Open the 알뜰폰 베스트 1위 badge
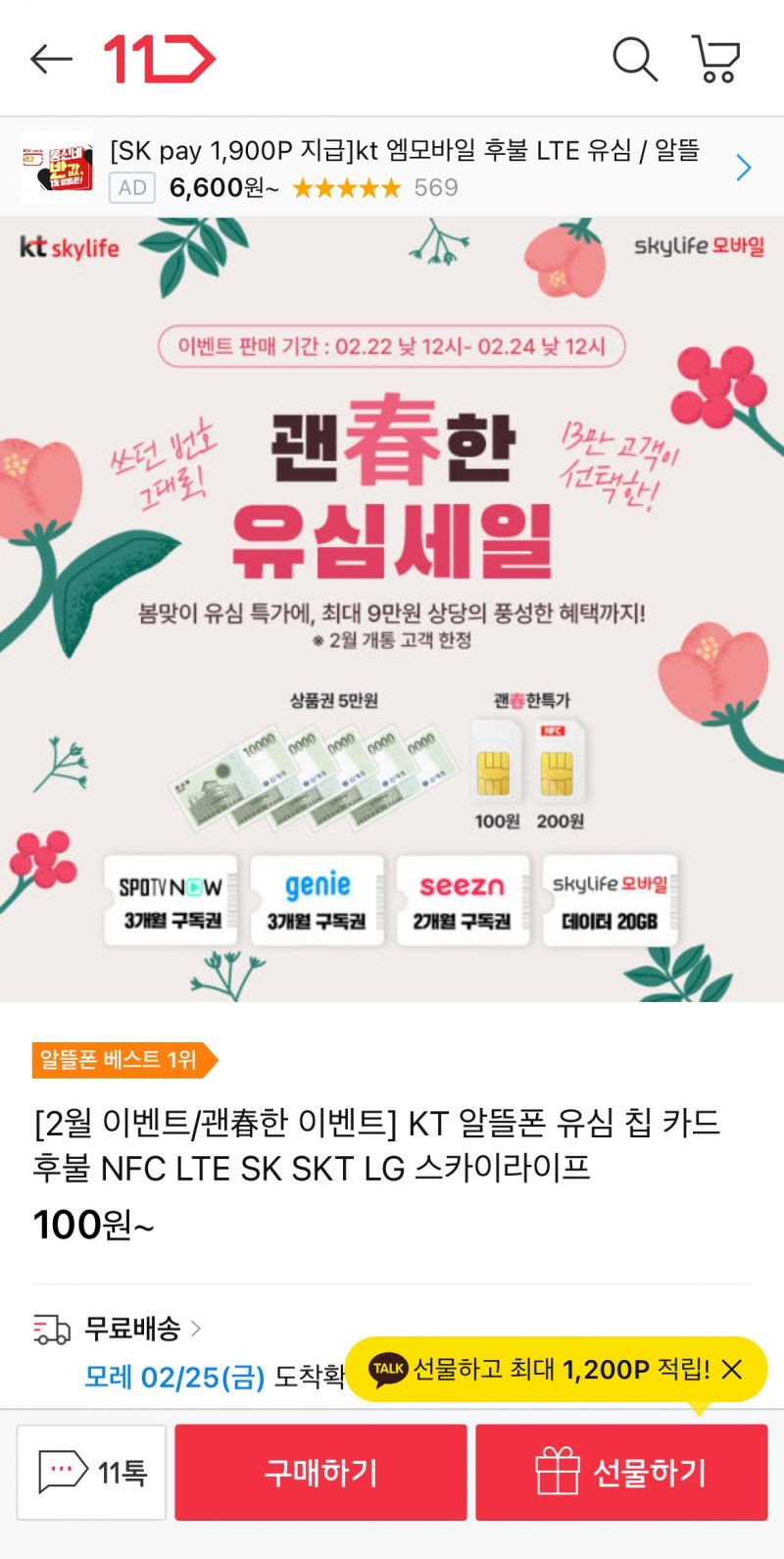Image resolution: width=784 pixels, height=1559 pixels. pyautogui.click(x=124, y=1060)
